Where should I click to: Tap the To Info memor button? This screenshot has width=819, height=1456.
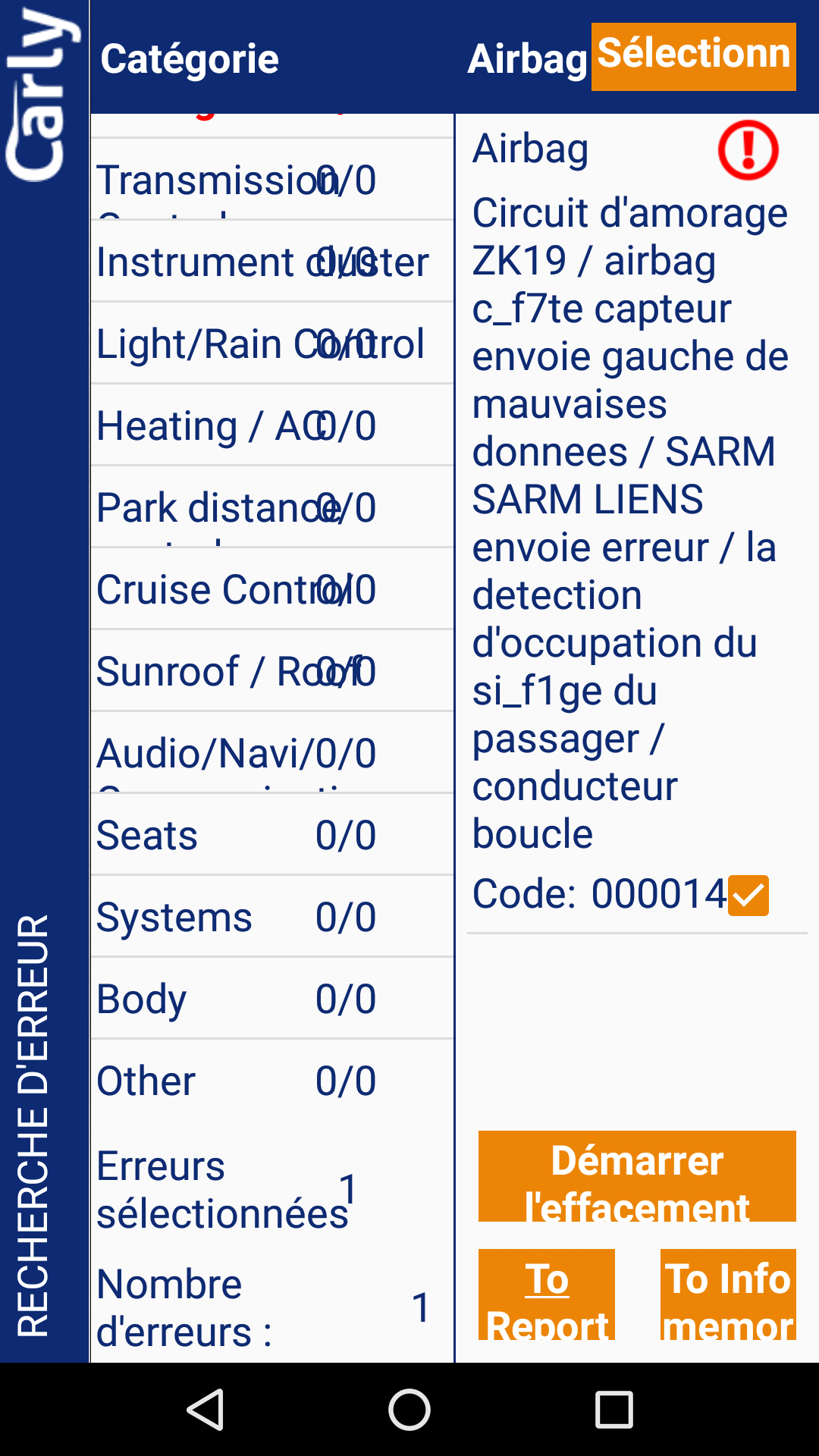728,1294
